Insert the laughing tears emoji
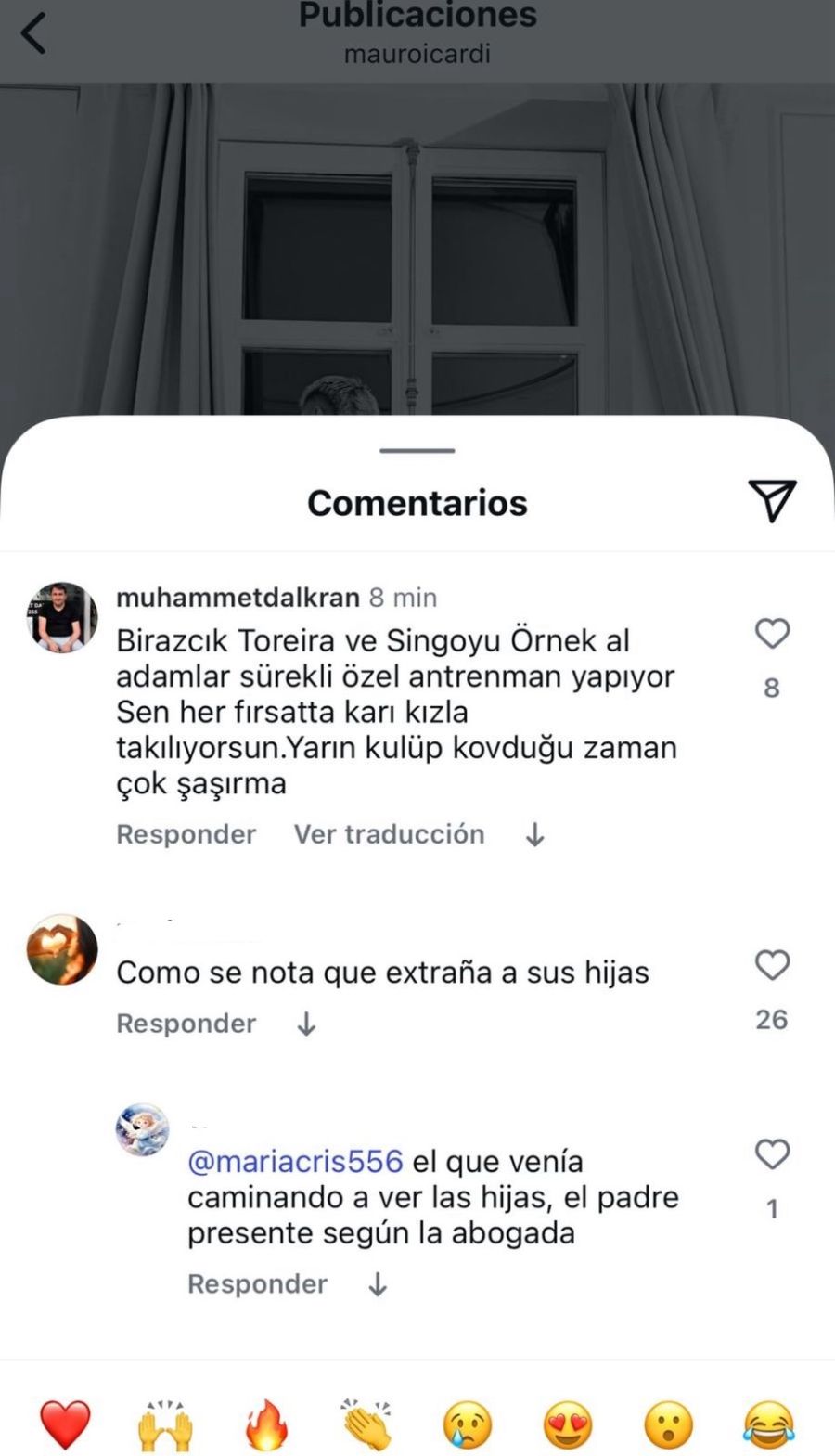Viewport: 835px width, 1456px height. click(769, 1424)
